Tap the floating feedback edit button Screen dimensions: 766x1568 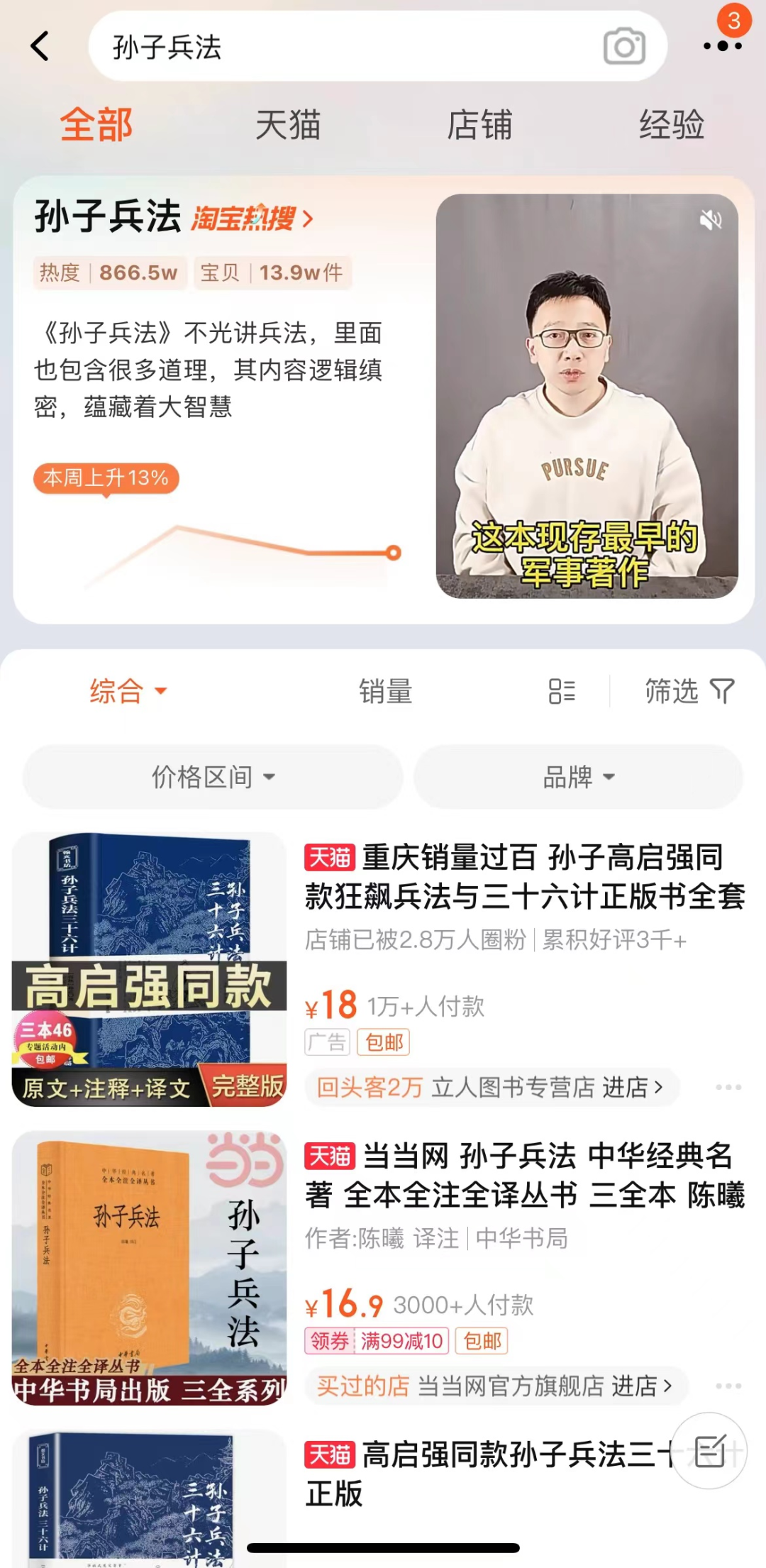[x=709, y=1450]
